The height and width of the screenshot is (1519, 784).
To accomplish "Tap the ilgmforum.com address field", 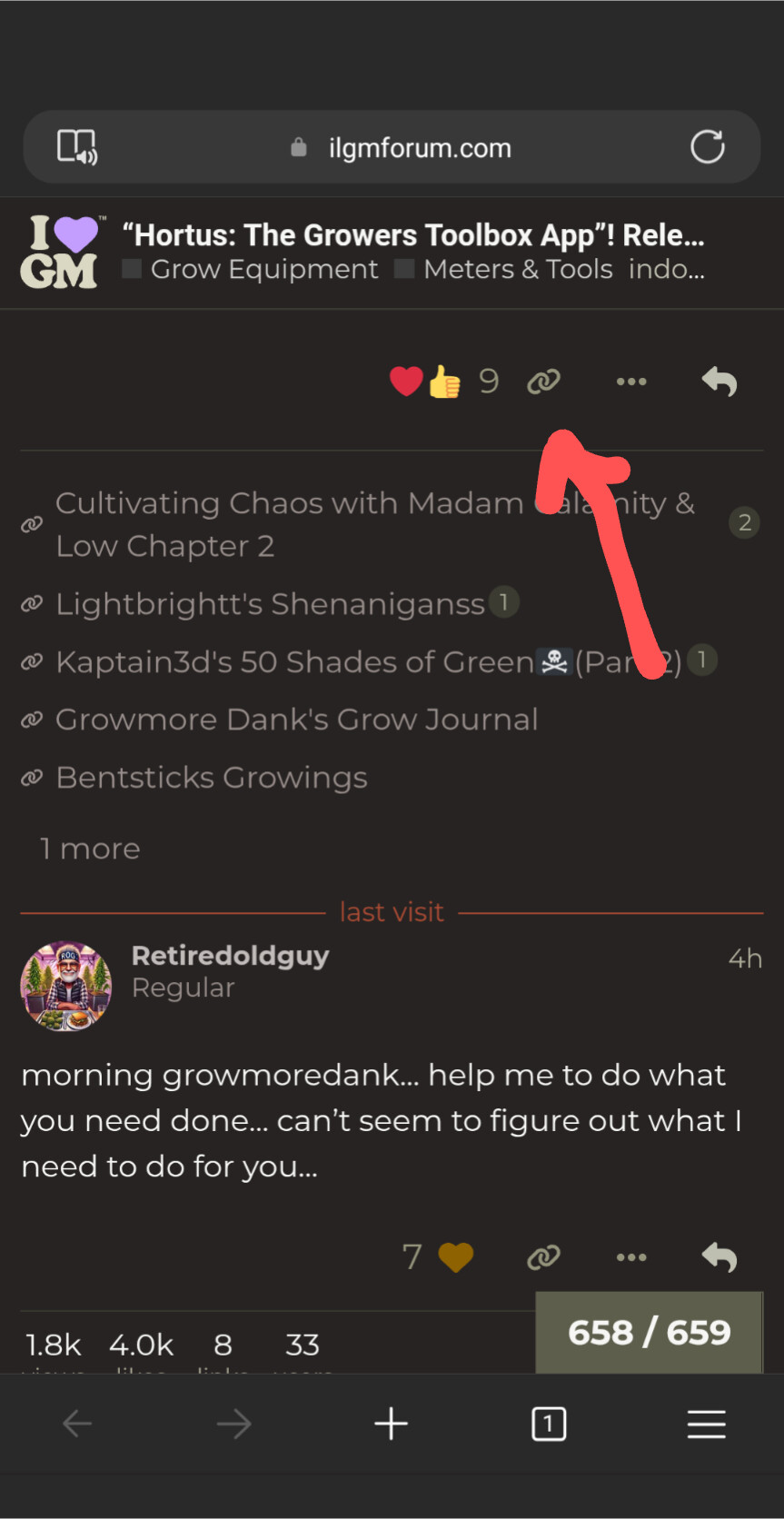I will 419,148.
